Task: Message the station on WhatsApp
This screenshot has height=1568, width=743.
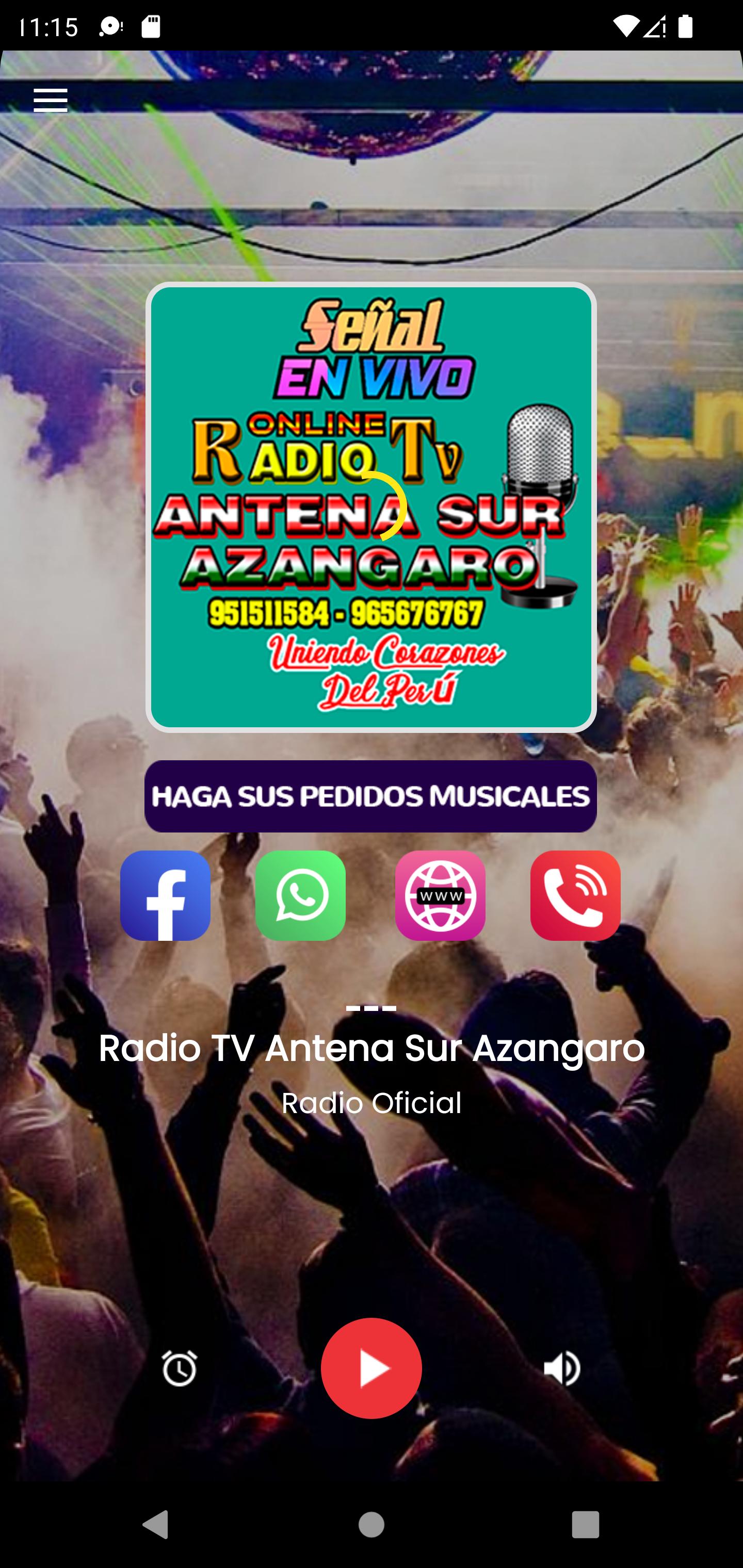Action: coord(300,895)
